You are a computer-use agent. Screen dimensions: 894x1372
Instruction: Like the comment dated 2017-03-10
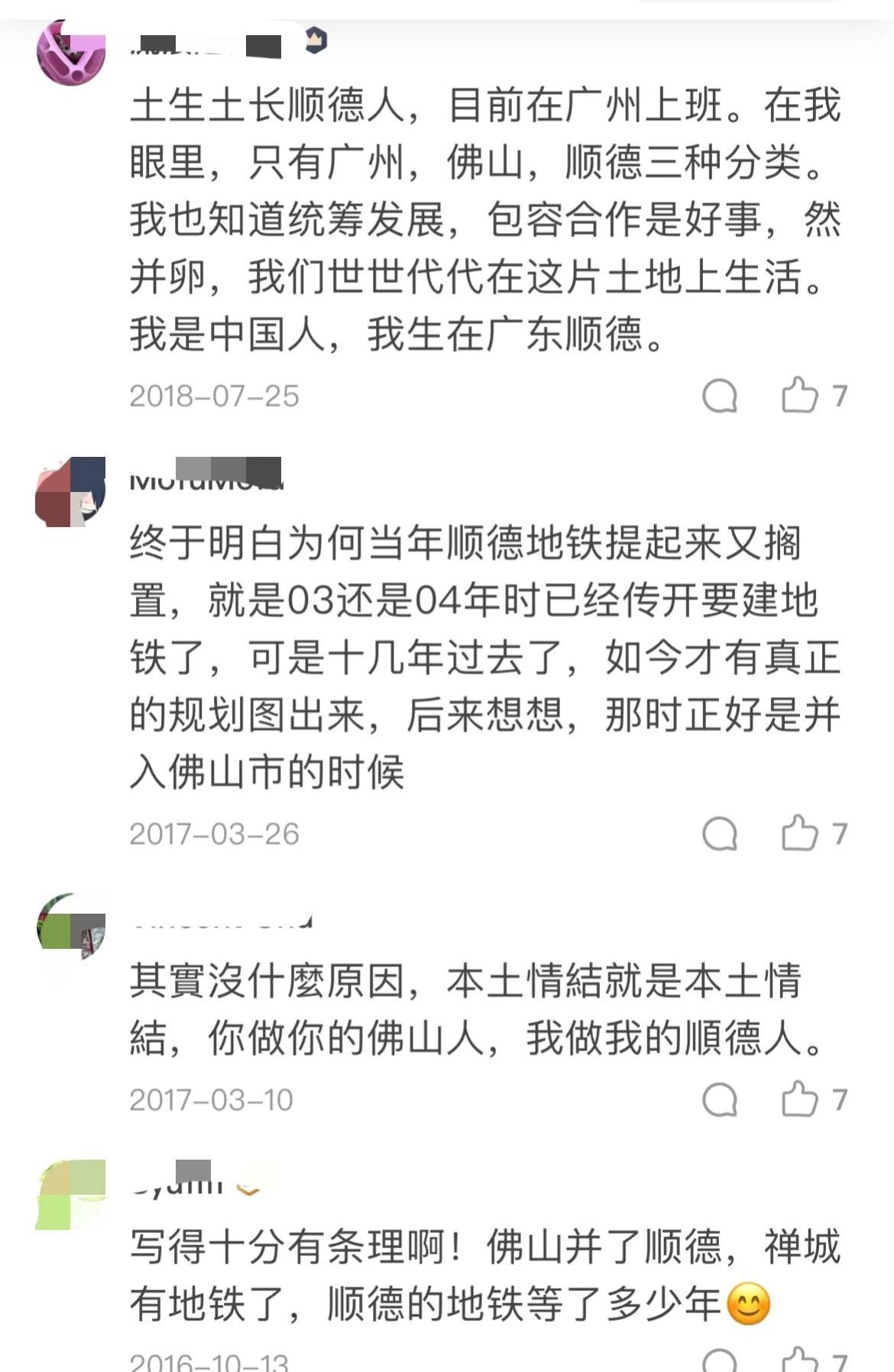[x=799, y=1099]
